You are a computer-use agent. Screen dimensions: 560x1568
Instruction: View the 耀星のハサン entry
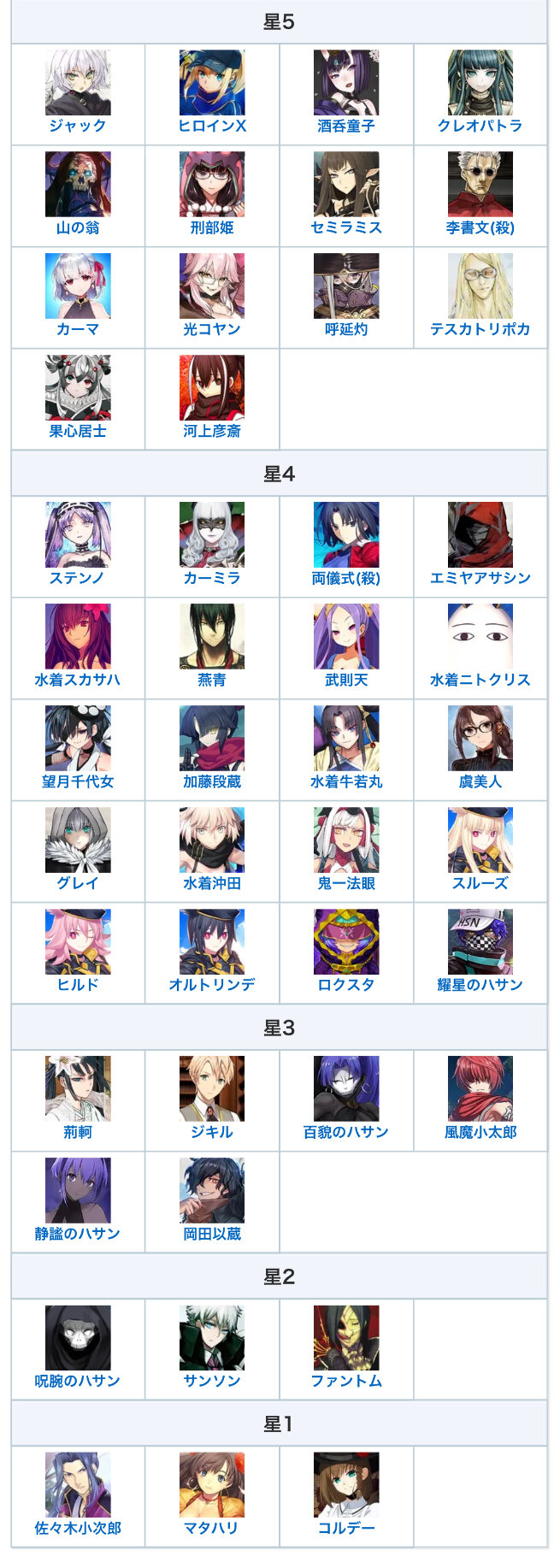coord(480,985)
